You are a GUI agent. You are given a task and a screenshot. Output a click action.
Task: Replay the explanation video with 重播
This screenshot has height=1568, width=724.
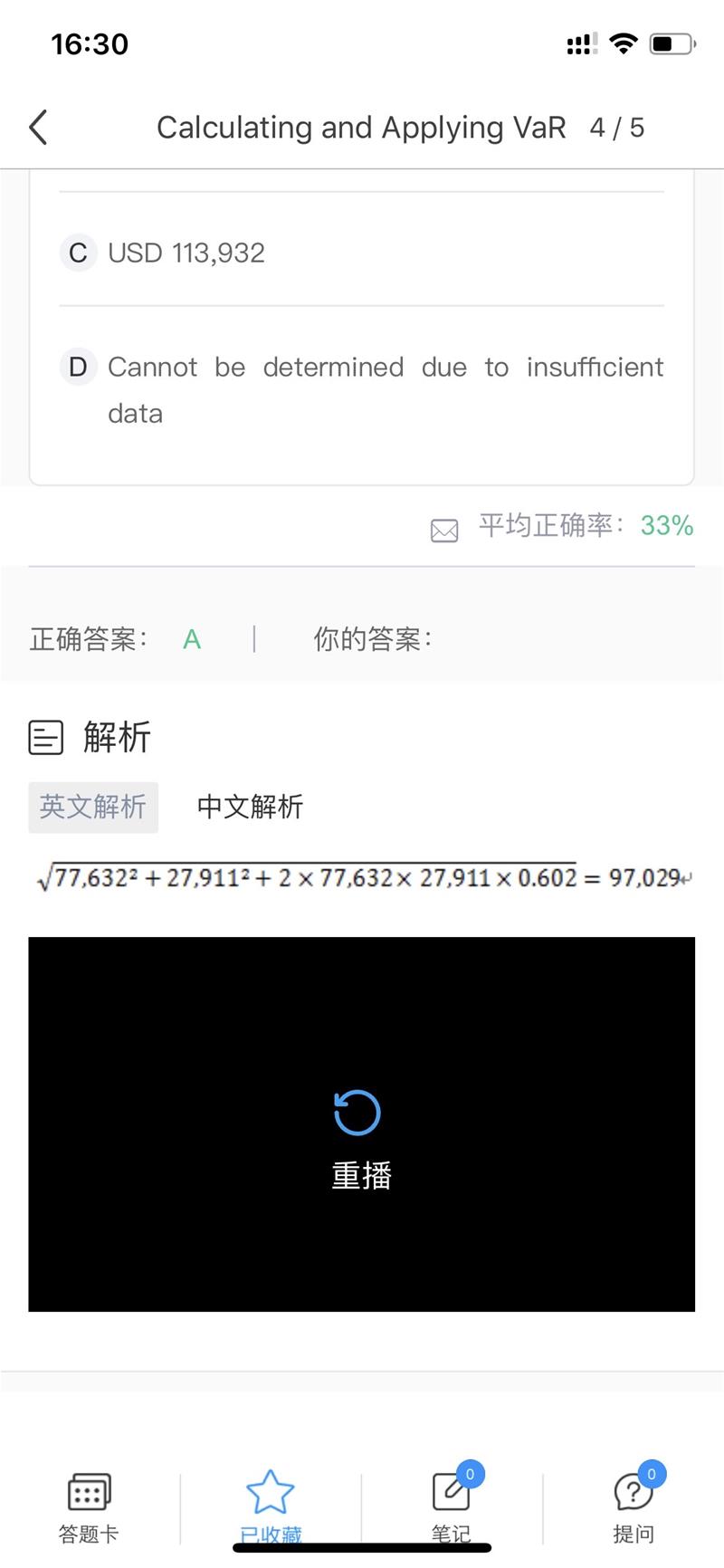pyautogui.click(x=359, y=1139)
